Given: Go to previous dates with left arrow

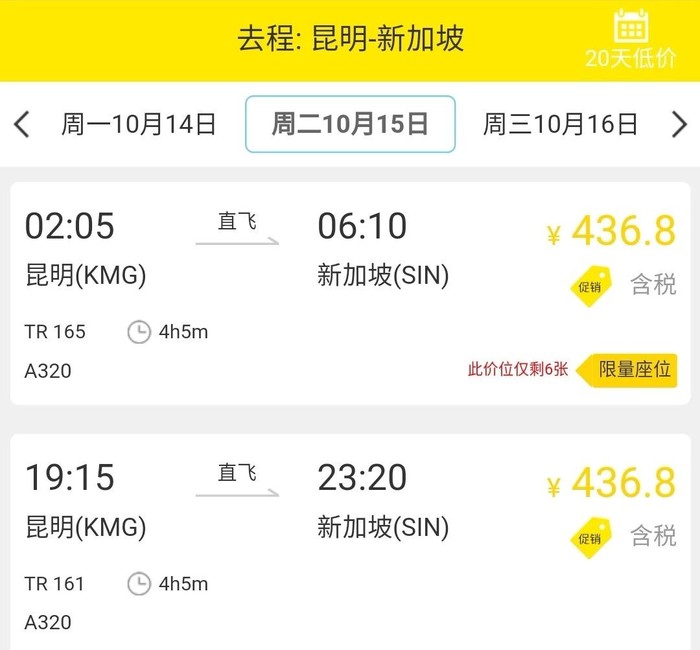Looking at the screenshot, I should point(22,124).
